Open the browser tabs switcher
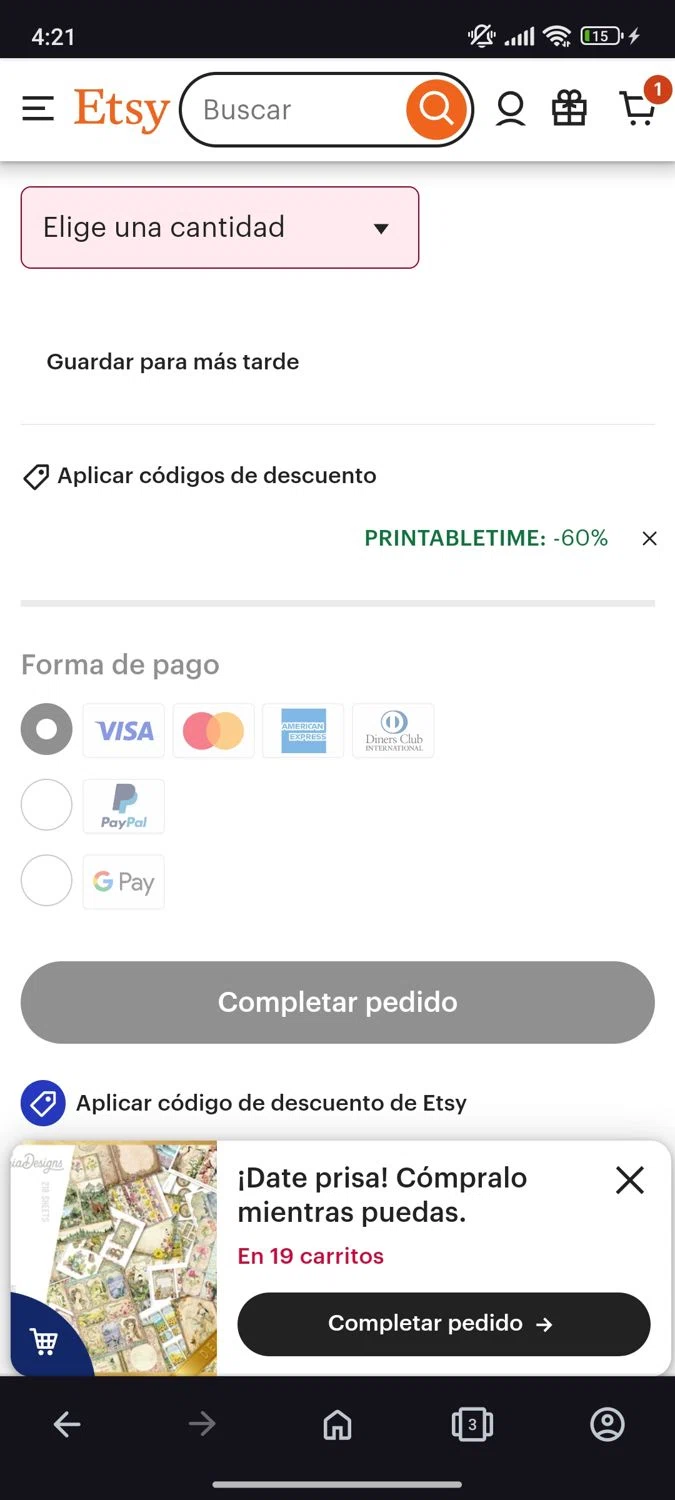The height and width of the screenshot is (1500, 675). click(x=472, y=1424)
